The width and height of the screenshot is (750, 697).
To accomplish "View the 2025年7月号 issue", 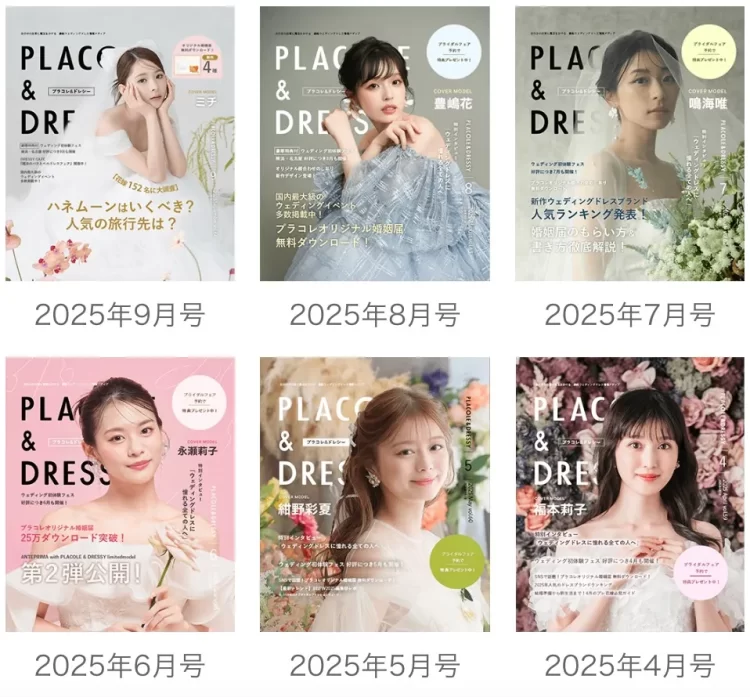I will coord(630,144).
